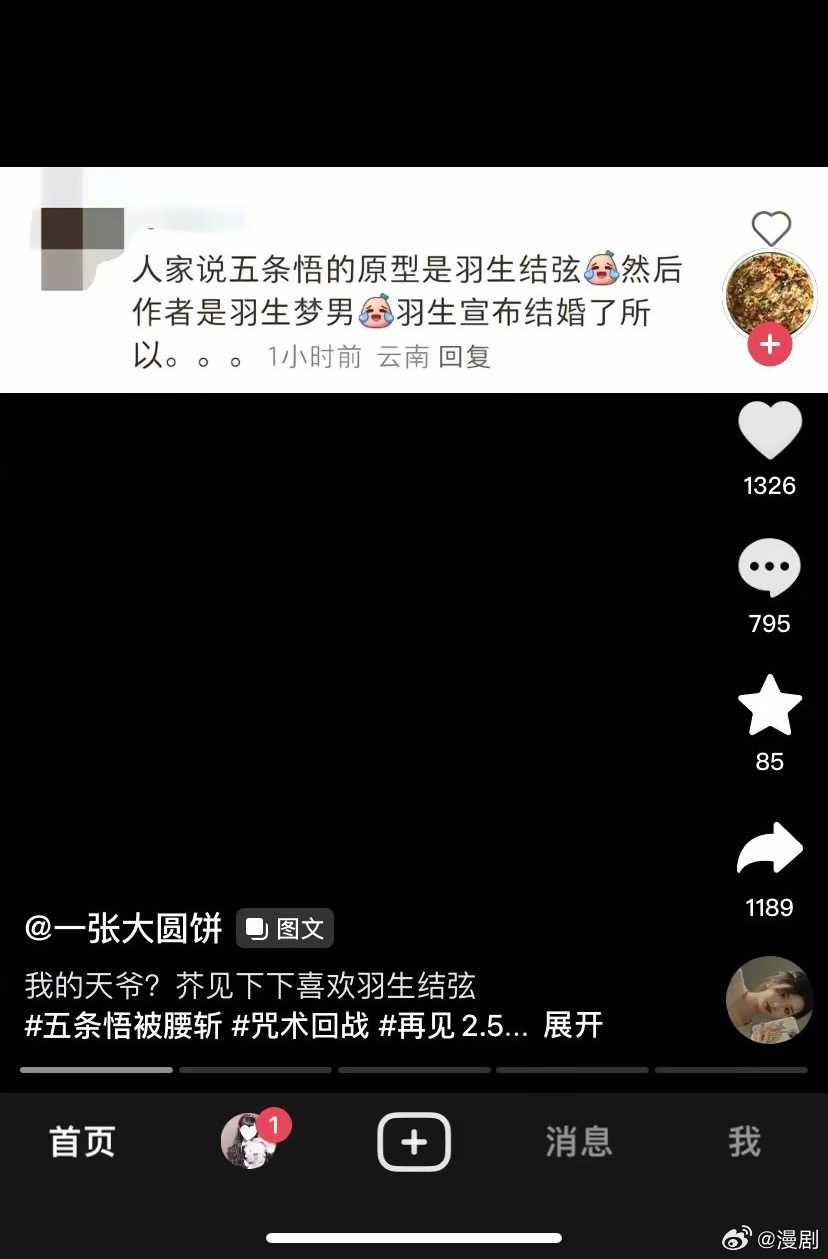Image resolution: width=828 pixels, height=1259 pixels.
Task: Open the friends tab with 1 notification
Action: (250, 1141)
